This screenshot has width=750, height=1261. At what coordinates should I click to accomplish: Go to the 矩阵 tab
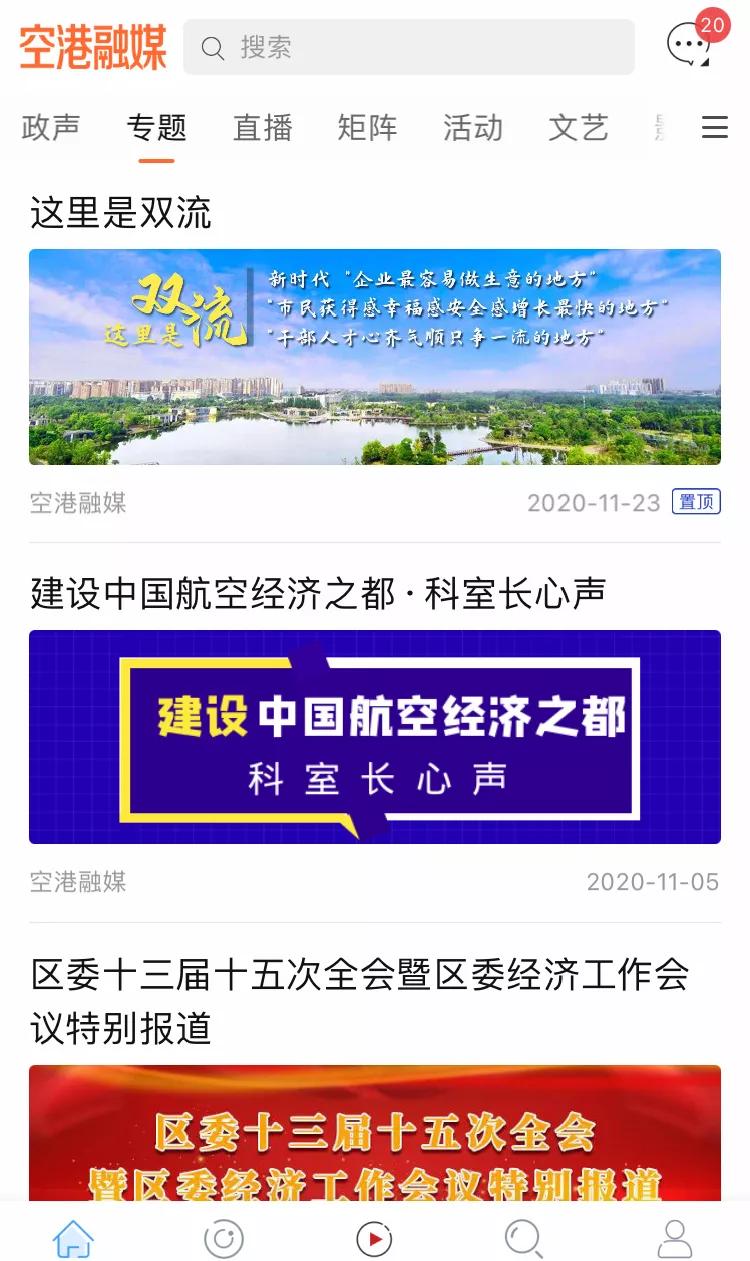coord(367,128)
